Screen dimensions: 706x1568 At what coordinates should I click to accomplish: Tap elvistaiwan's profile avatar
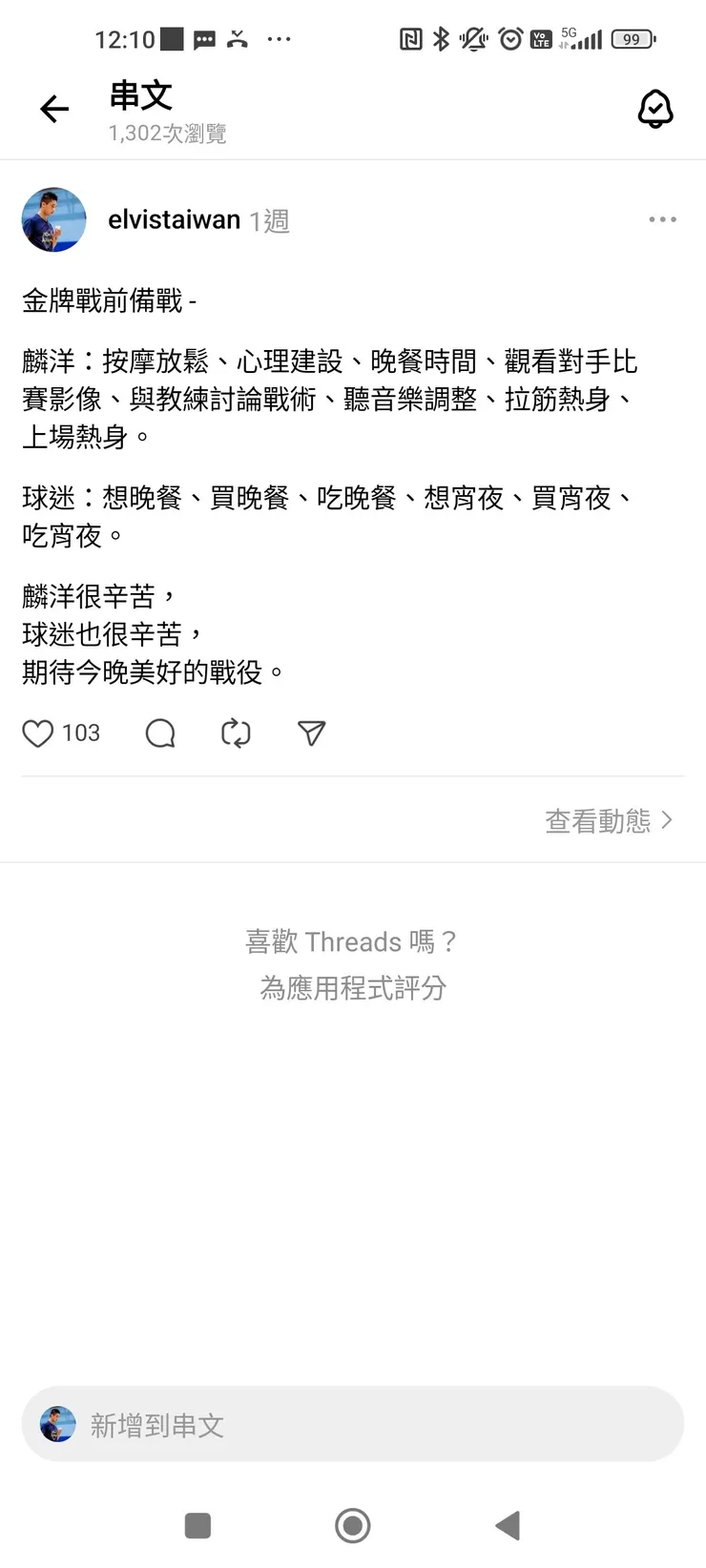point(53,219)
